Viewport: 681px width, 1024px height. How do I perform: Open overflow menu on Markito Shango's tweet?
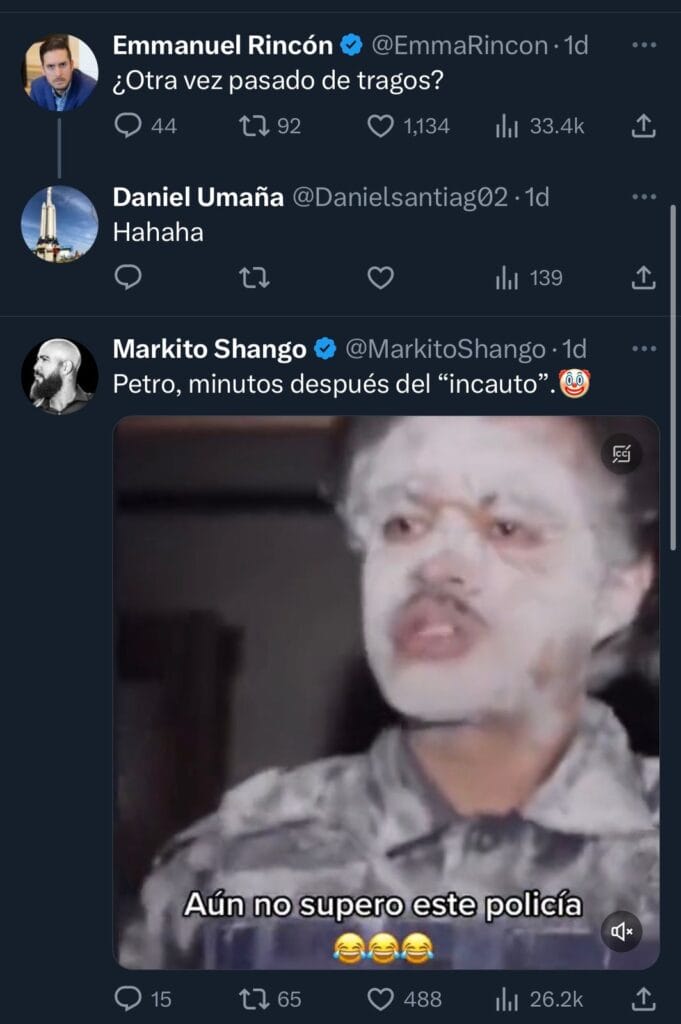645,349
